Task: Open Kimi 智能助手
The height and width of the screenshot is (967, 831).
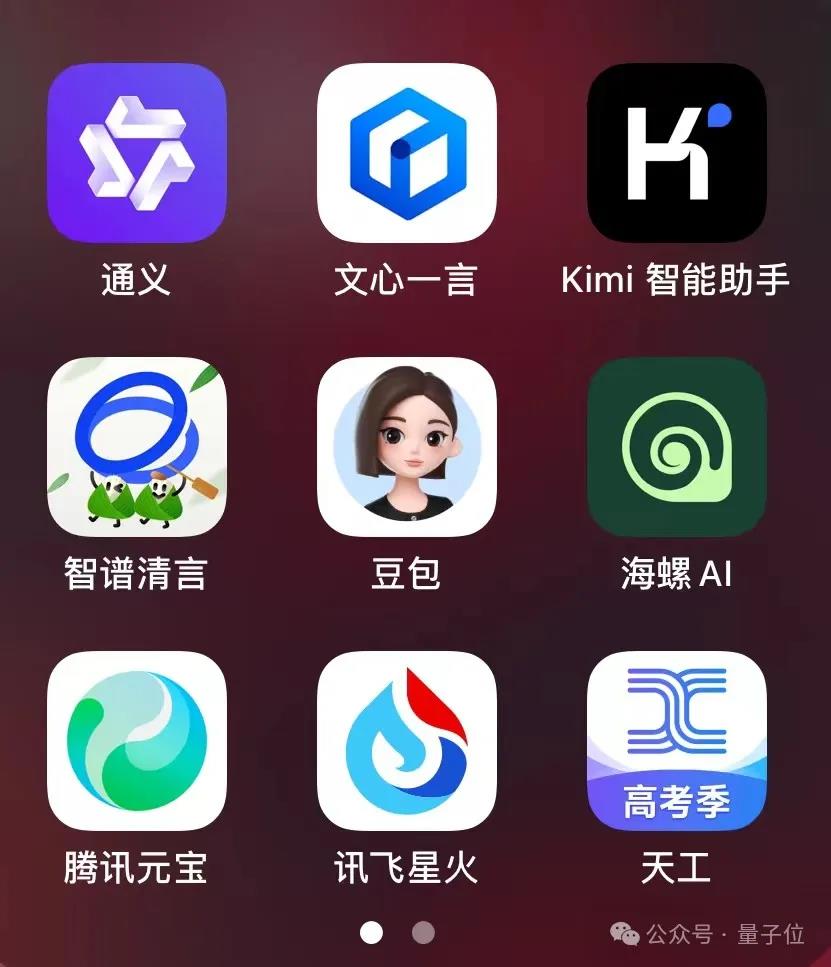Action: (x=676, y=152)
